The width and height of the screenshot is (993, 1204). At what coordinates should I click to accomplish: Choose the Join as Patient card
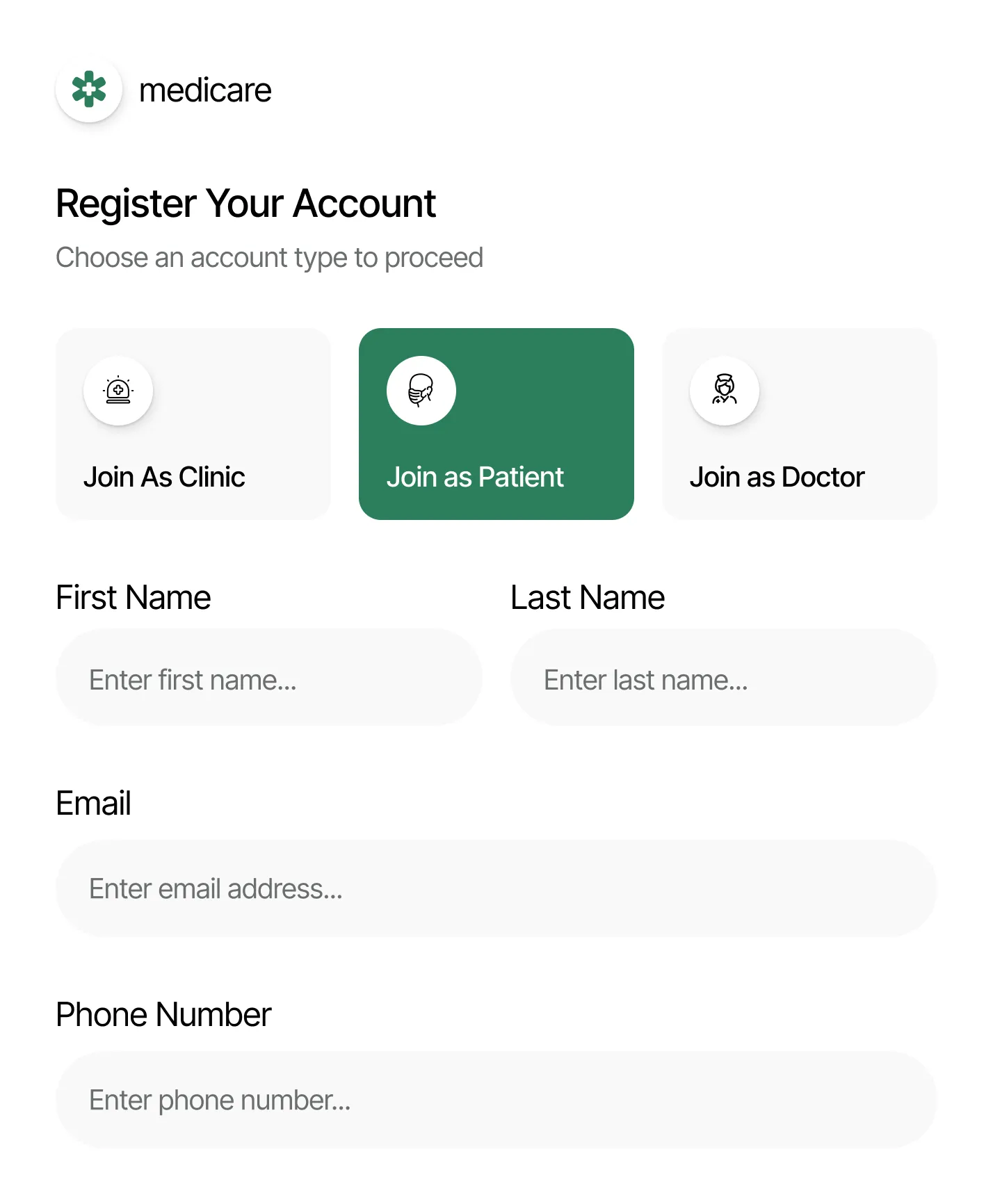click(496, 424)
